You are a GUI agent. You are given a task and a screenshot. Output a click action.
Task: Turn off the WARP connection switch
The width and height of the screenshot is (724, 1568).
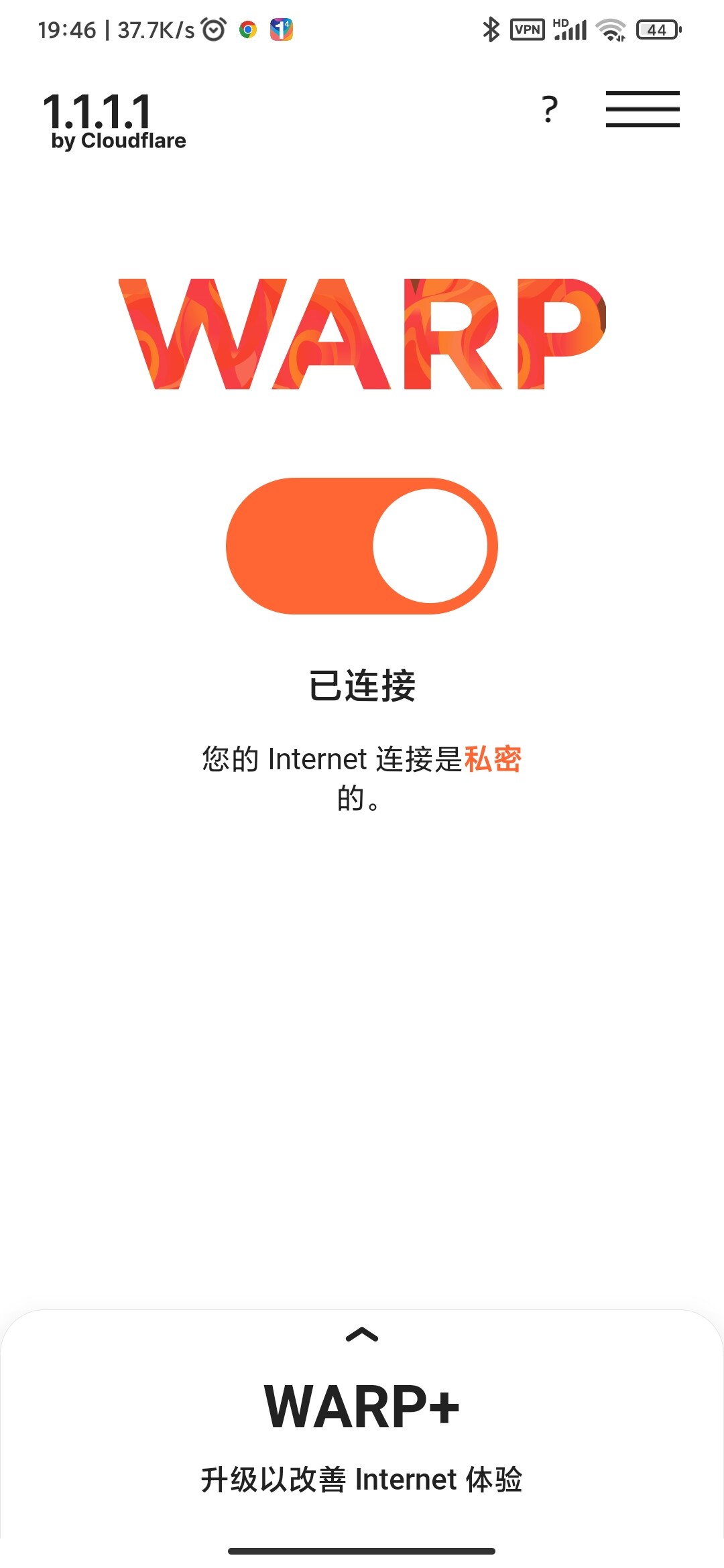(361, 545)
